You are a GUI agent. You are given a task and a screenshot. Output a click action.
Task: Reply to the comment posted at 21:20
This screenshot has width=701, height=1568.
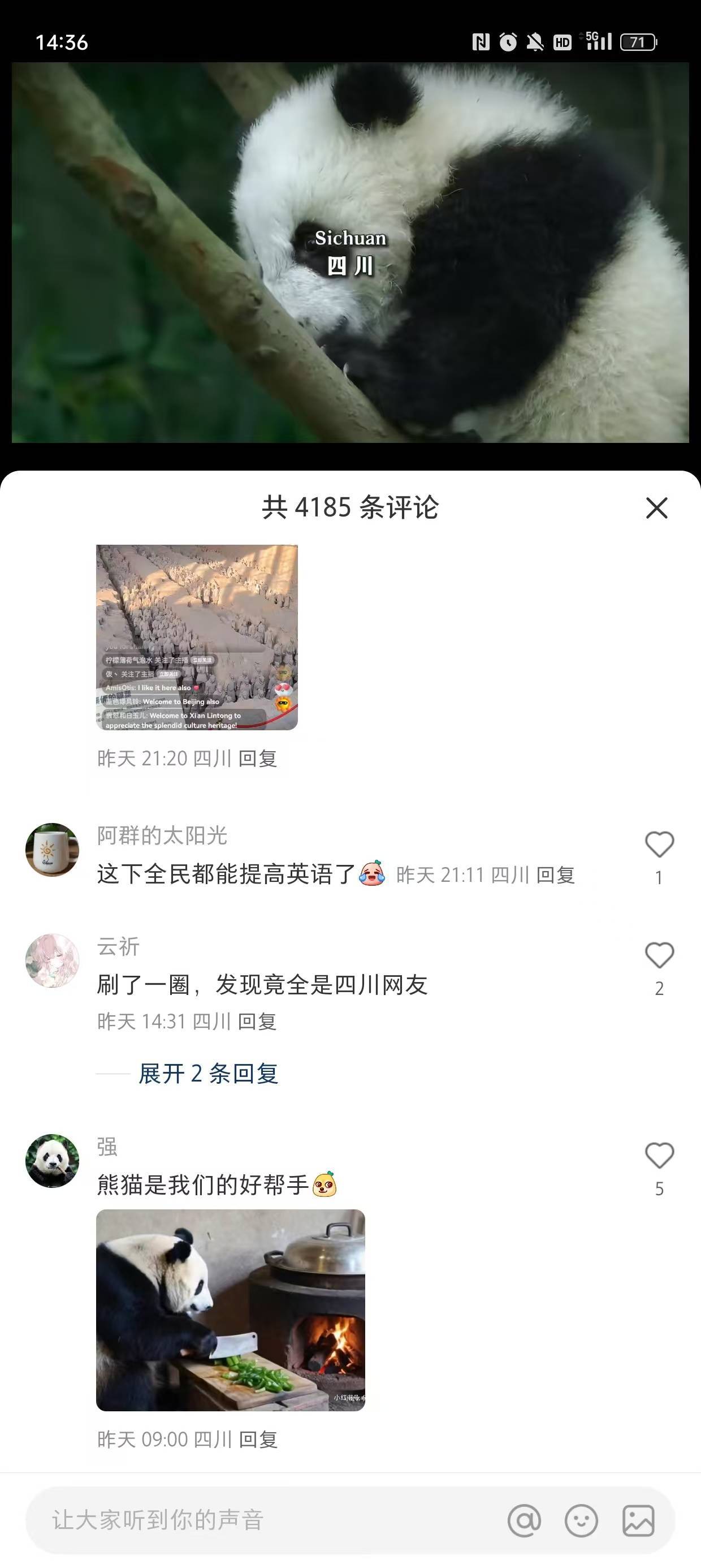point(258,759)
